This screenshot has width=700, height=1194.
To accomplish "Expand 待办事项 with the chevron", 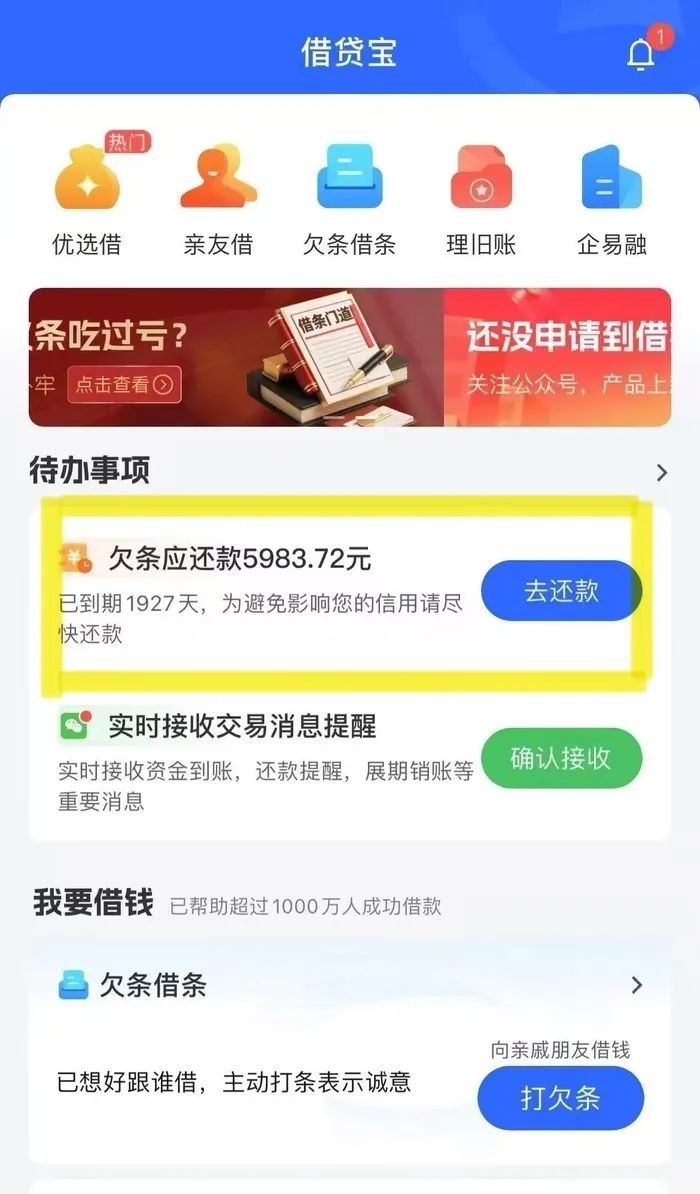I will tap(661, 473).
